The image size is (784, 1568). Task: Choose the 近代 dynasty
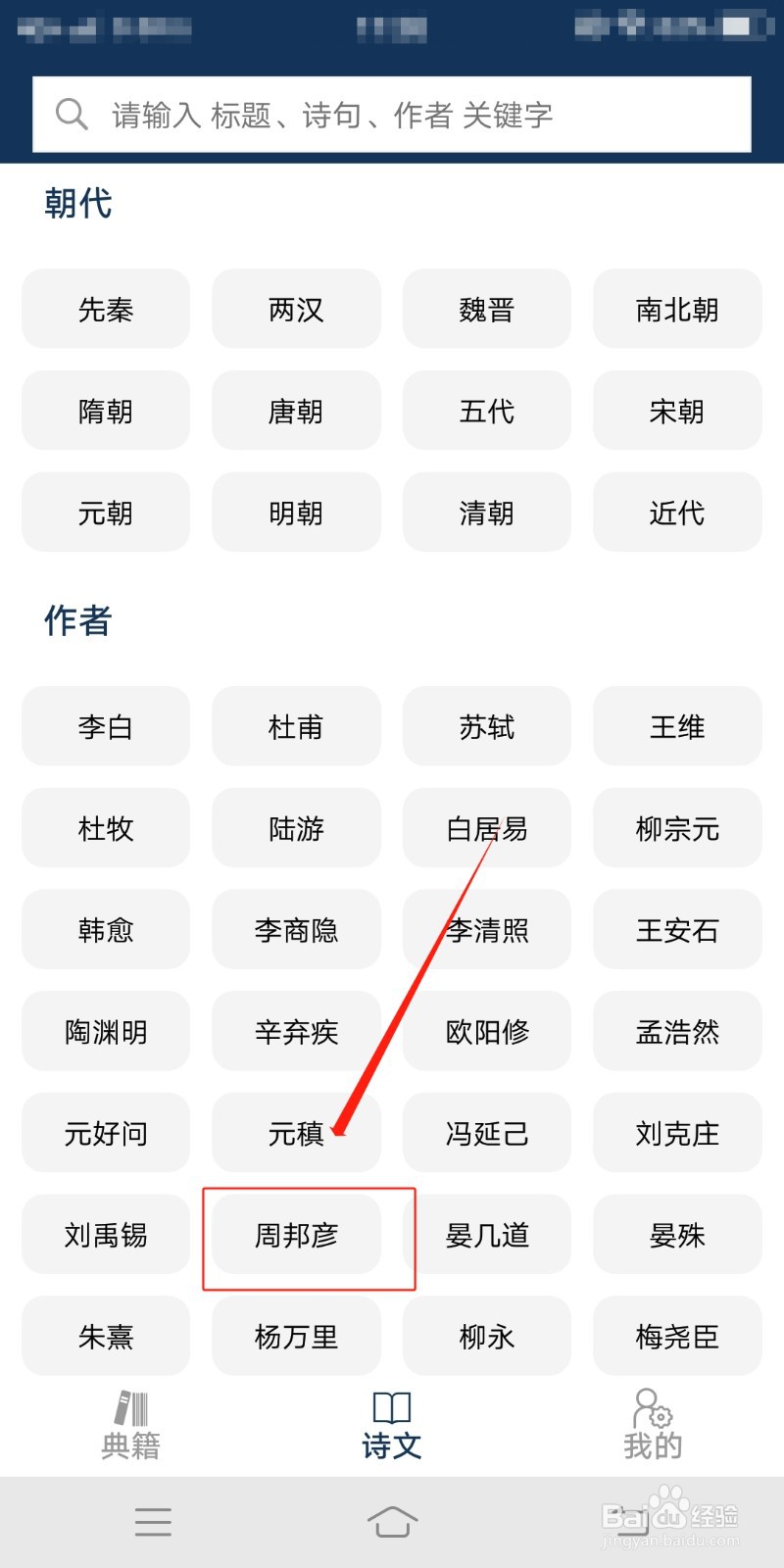coord(676,512)
